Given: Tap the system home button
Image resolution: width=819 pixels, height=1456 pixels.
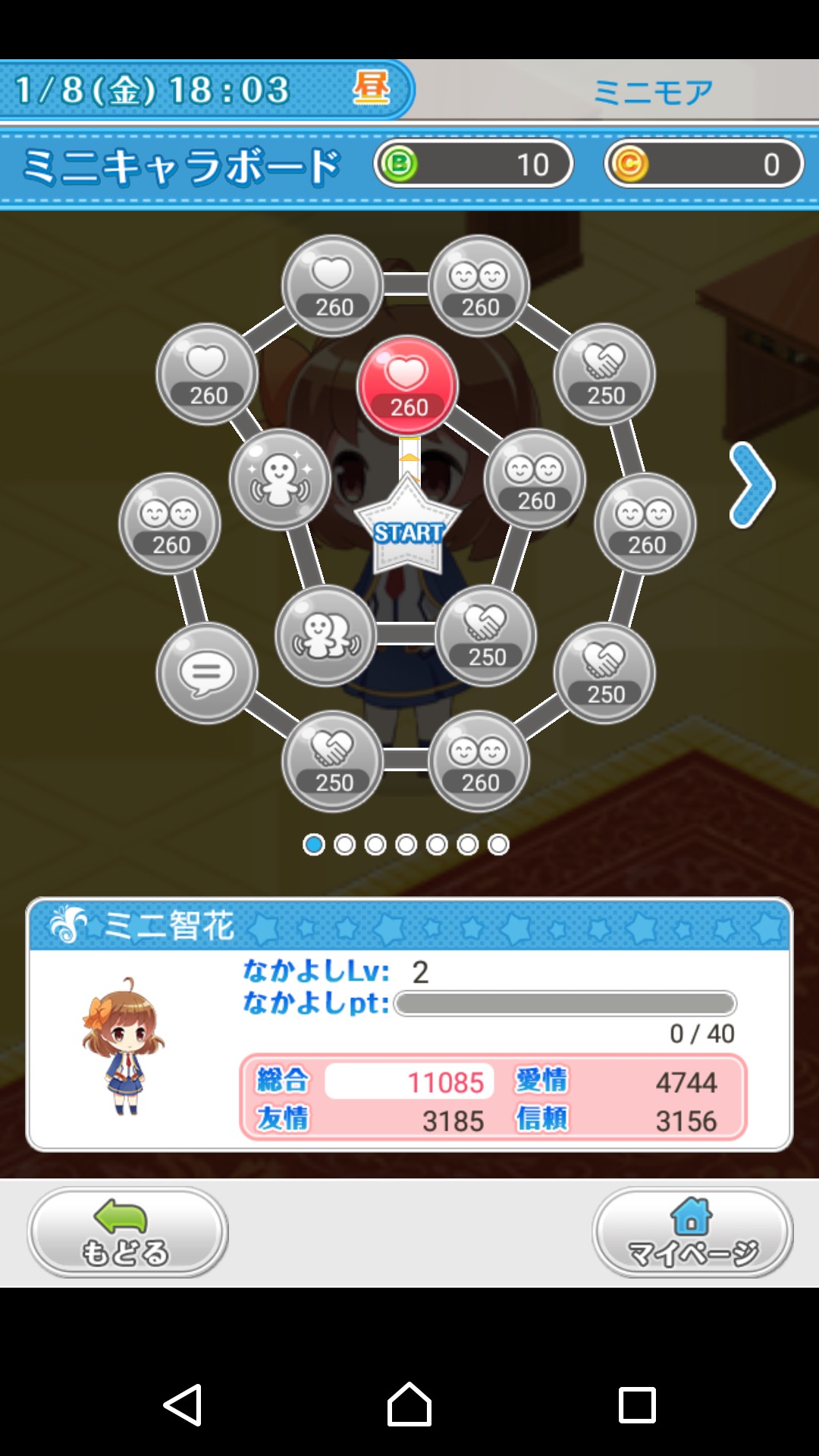Looking at the screenshot, I should [409, 1404].
